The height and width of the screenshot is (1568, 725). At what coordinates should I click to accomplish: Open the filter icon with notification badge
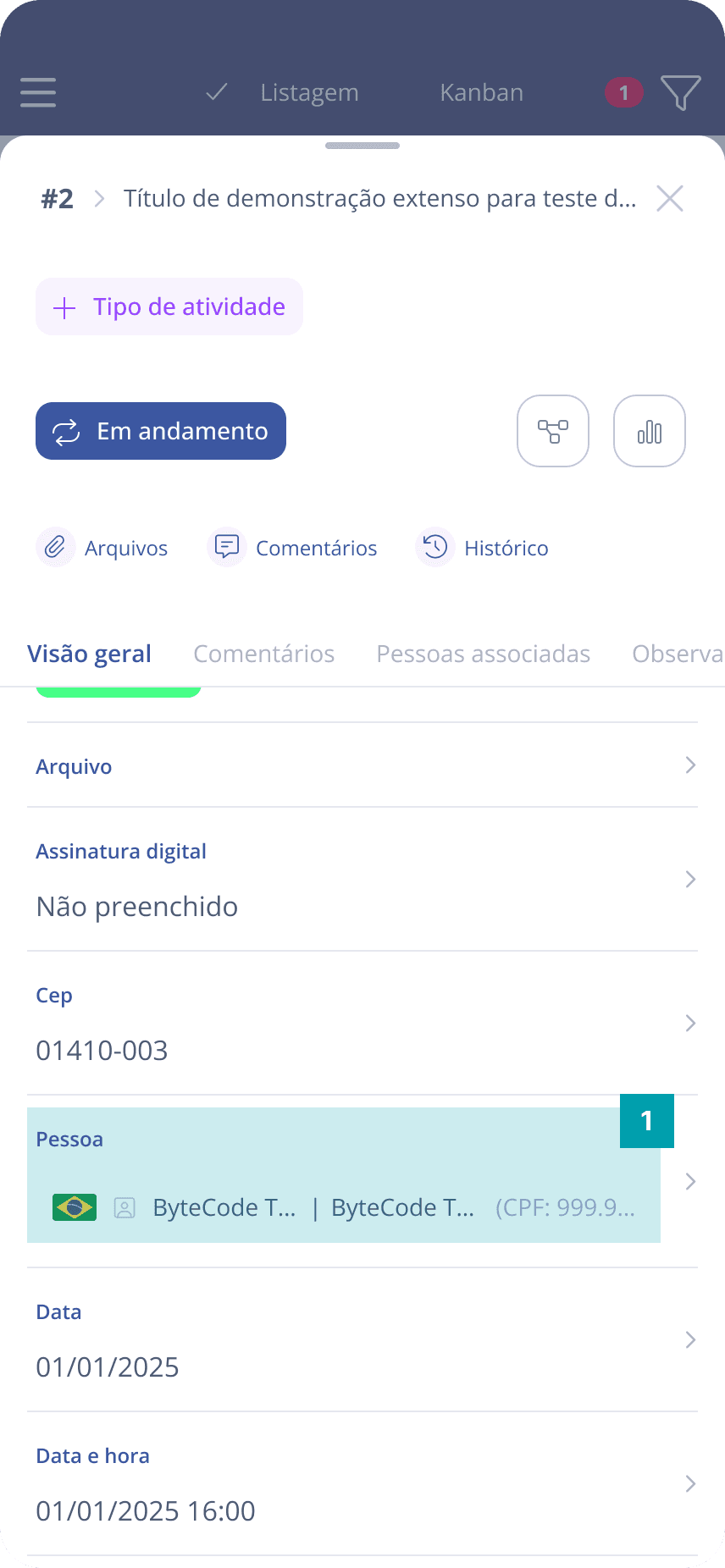pyautogui.click(x=680, y=93)
